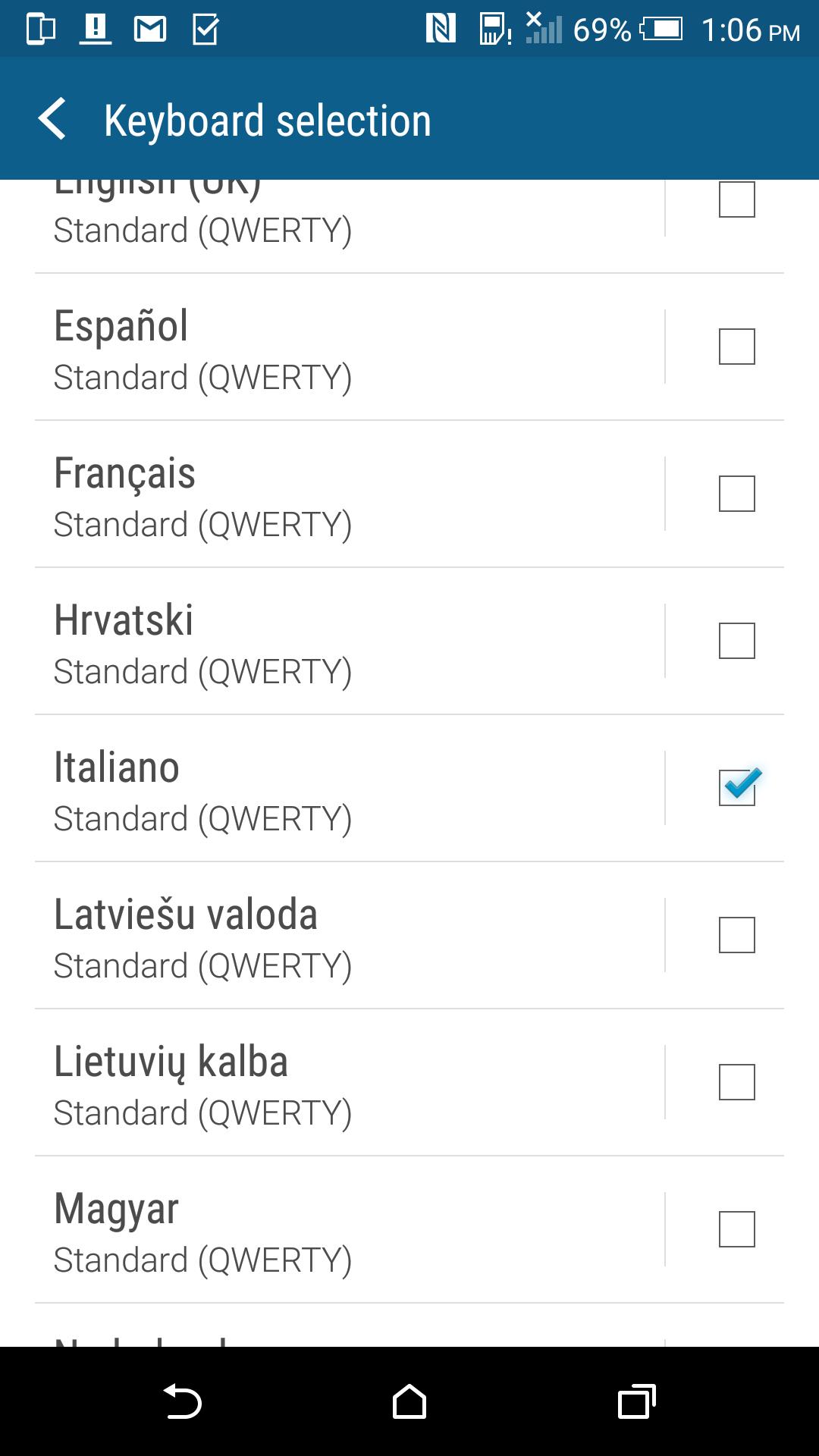Screen dimensions: 819x1456
Task: Enable the Hrvatski keyboard
Action: coord(736,642)
